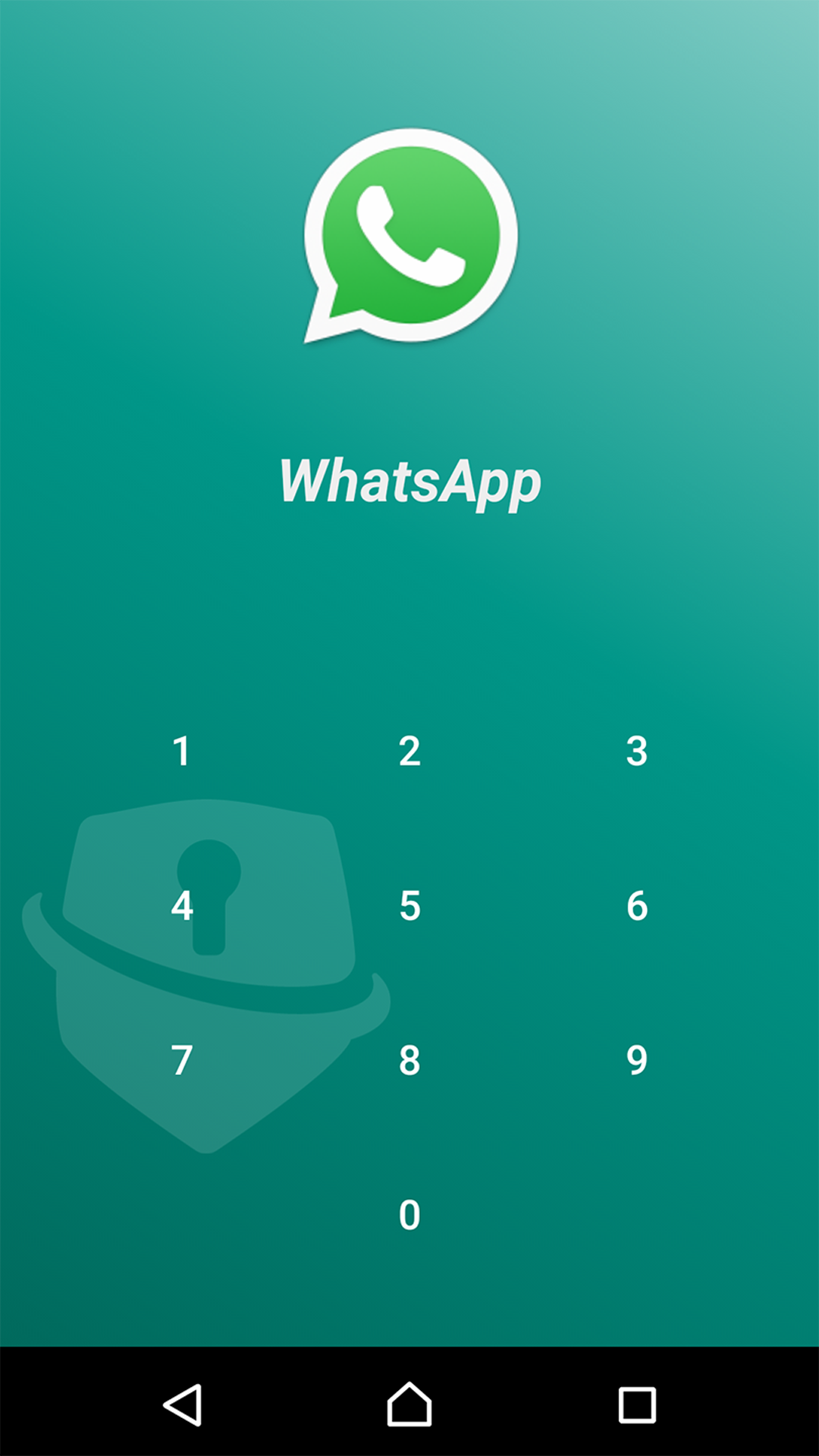Go back using the system back button
The image size is (819, 1456).
point(182,1404)
